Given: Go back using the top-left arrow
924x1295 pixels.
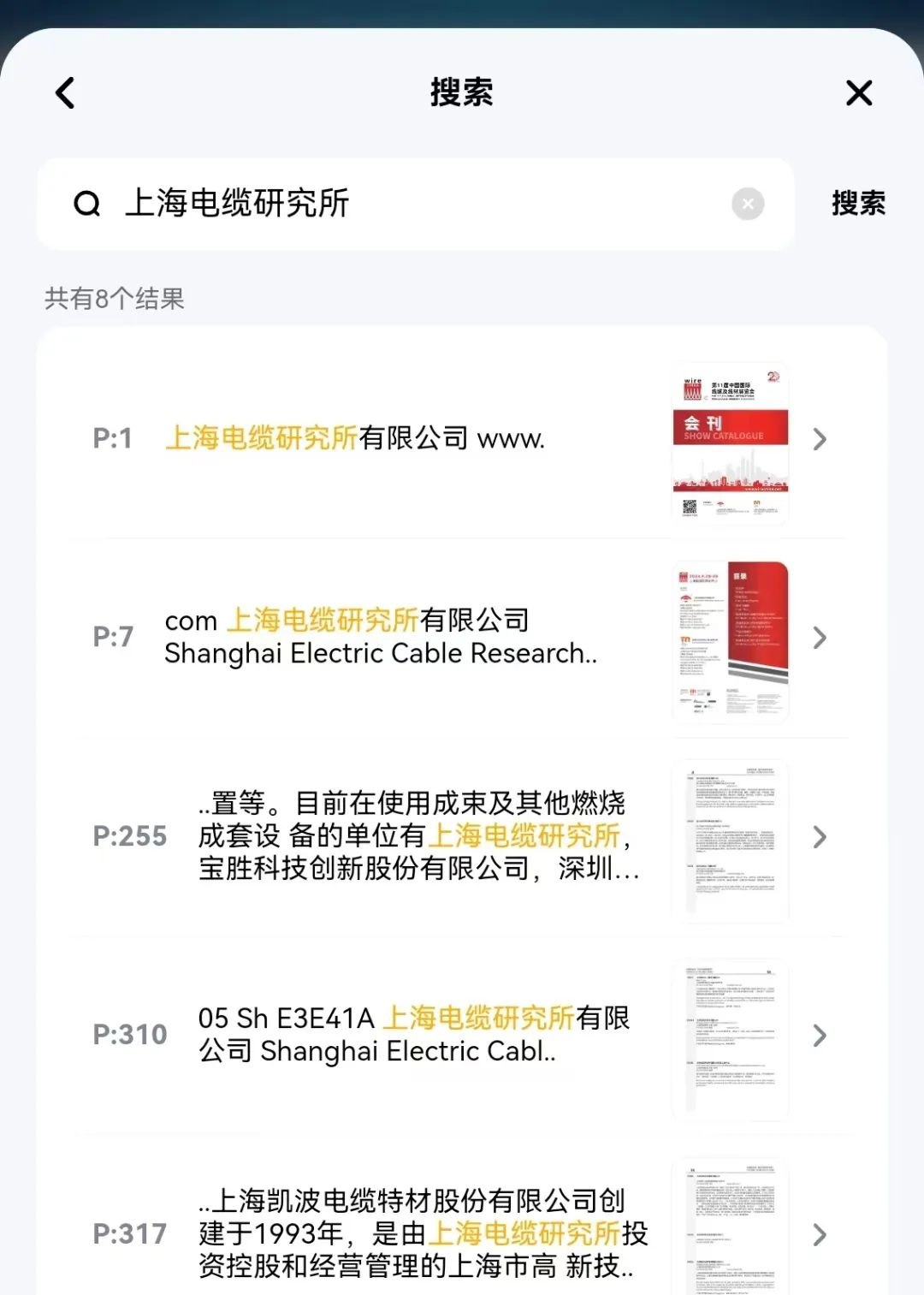Looking at the screenshot, I should 65,92.
